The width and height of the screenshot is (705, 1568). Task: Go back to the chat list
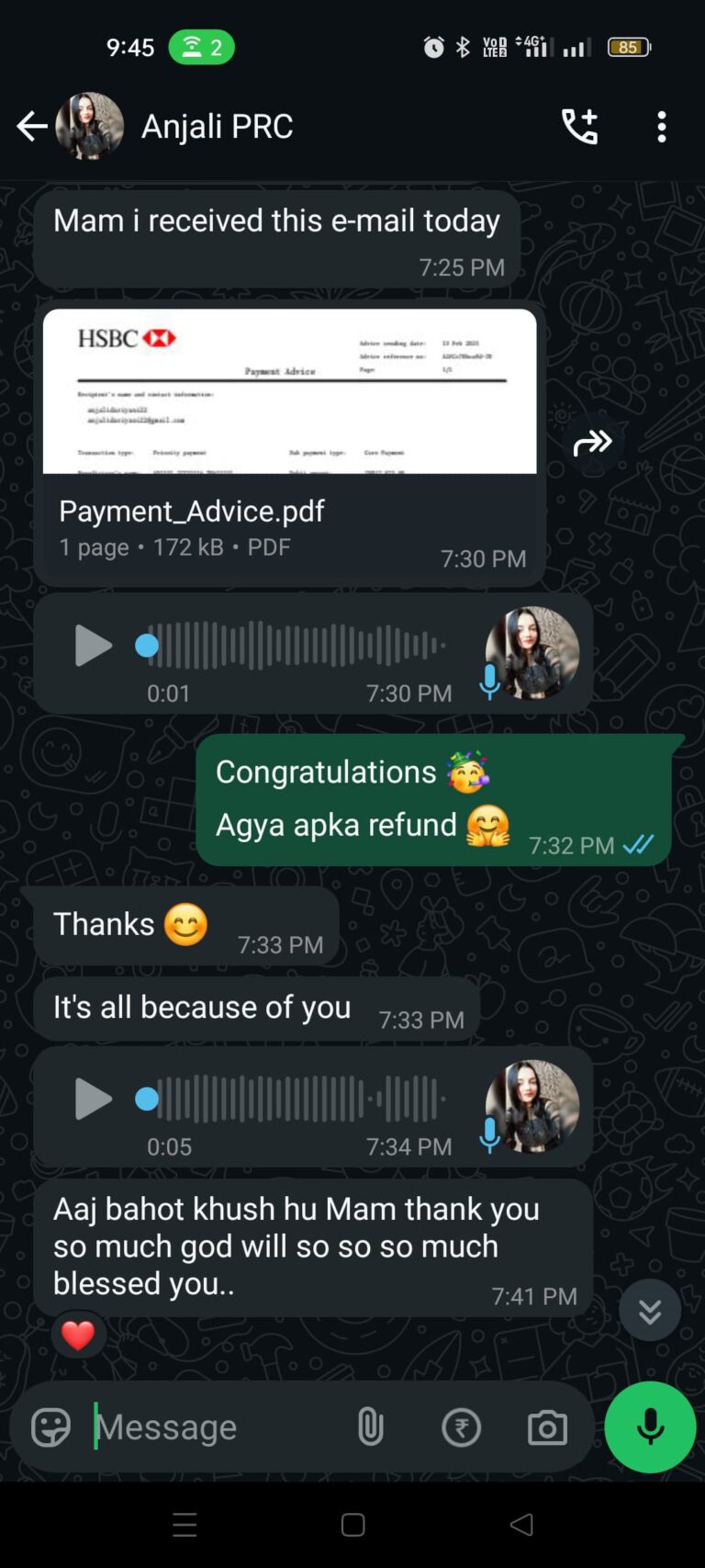pos(31,127)
